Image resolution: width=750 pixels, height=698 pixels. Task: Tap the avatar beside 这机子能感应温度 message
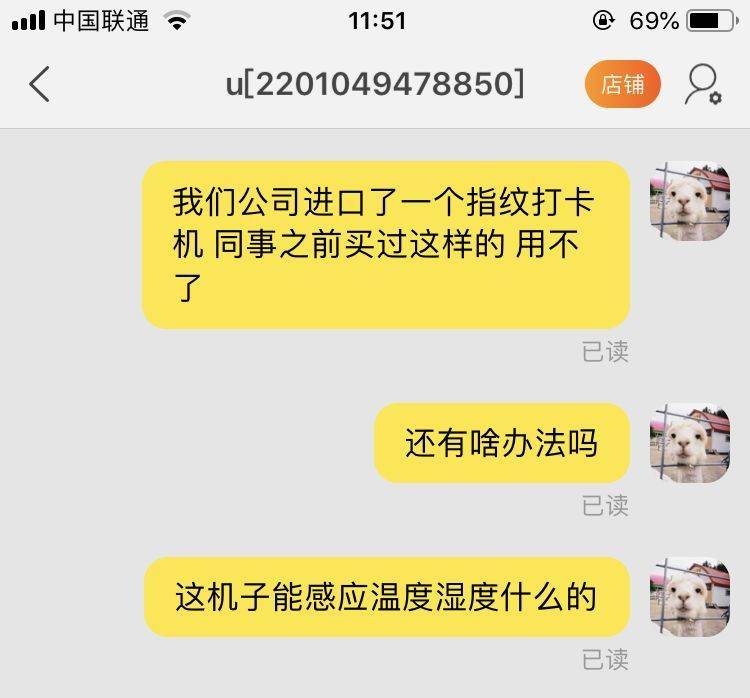point(690,597)
